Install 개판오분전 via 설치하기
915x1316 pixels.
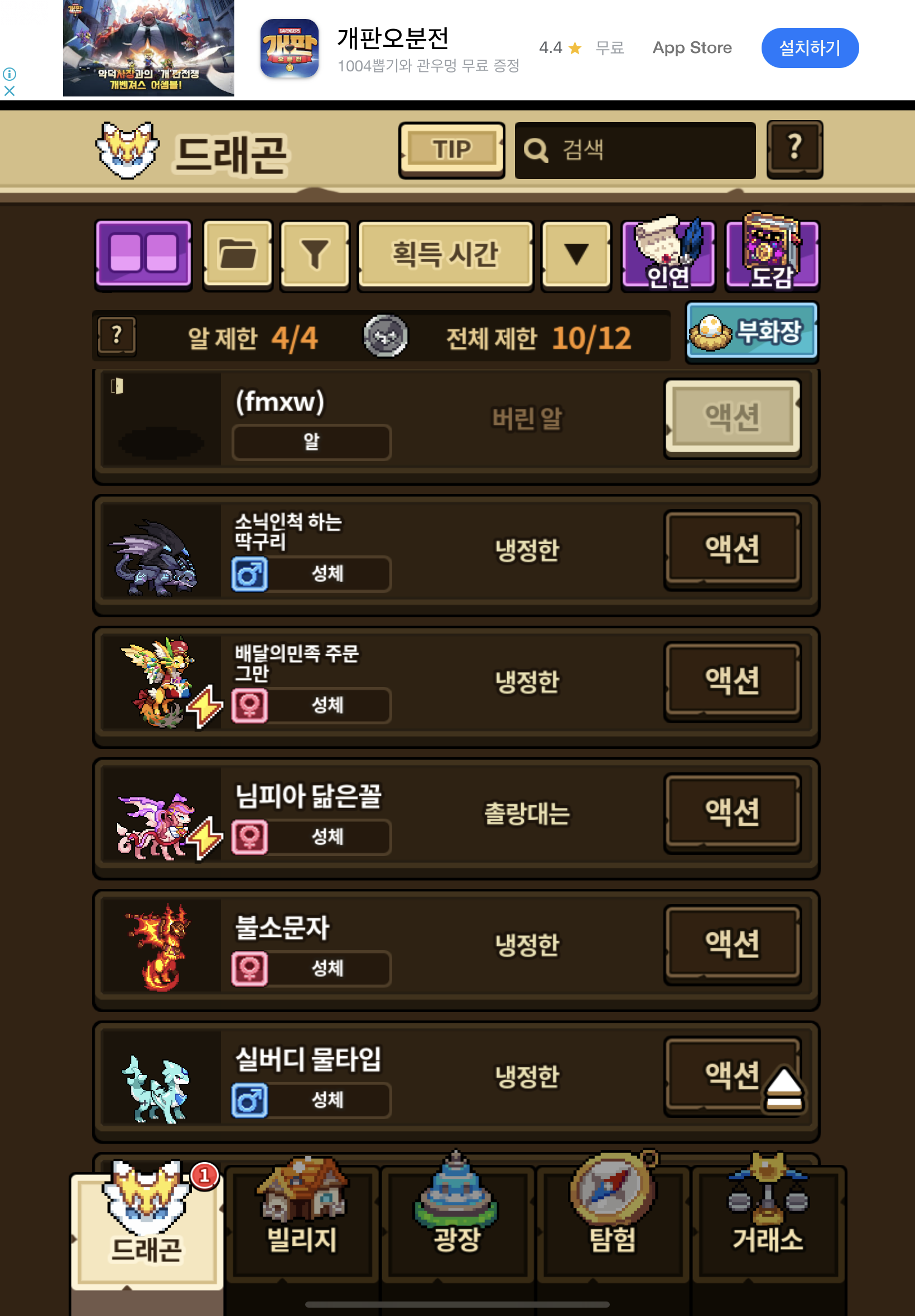[x=810, y=47]
